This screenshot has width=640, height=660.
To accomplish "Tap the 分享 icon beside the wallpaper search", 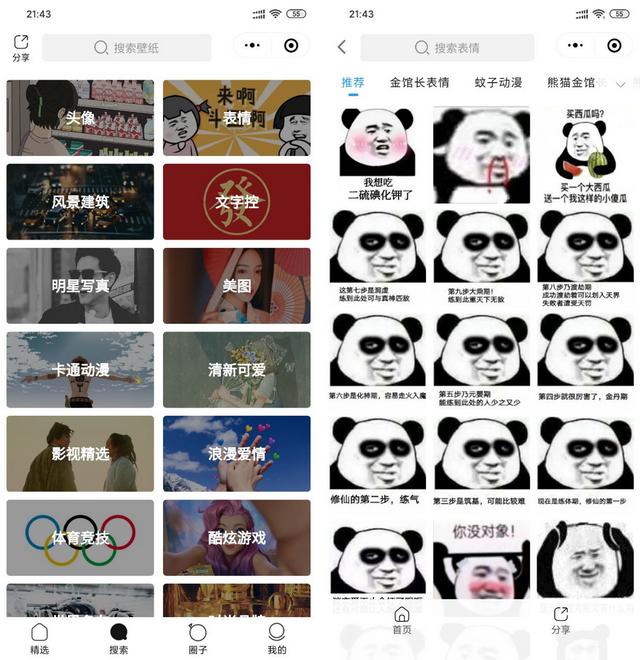I will pos(21,47).
